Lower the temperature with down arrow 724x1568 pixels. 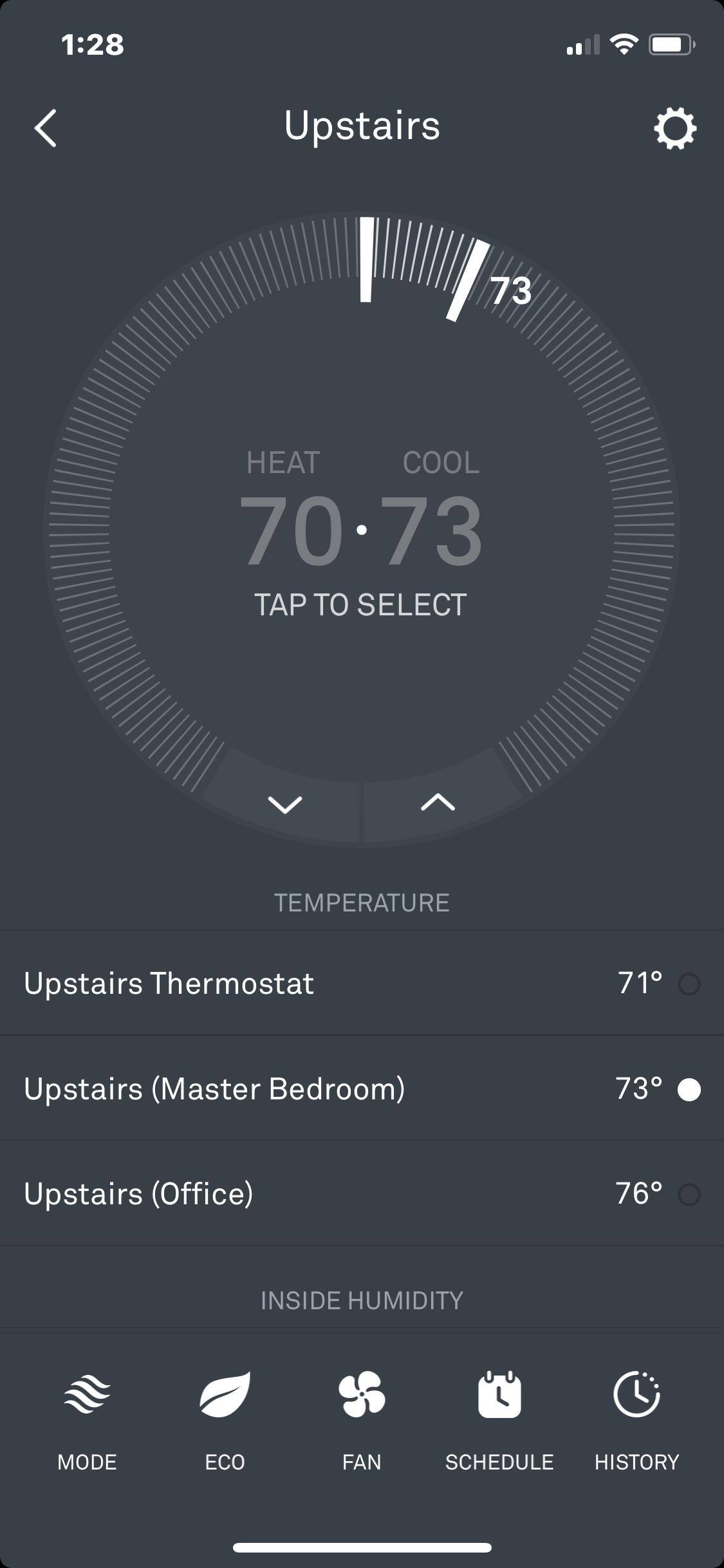click(x=285, y=804)
